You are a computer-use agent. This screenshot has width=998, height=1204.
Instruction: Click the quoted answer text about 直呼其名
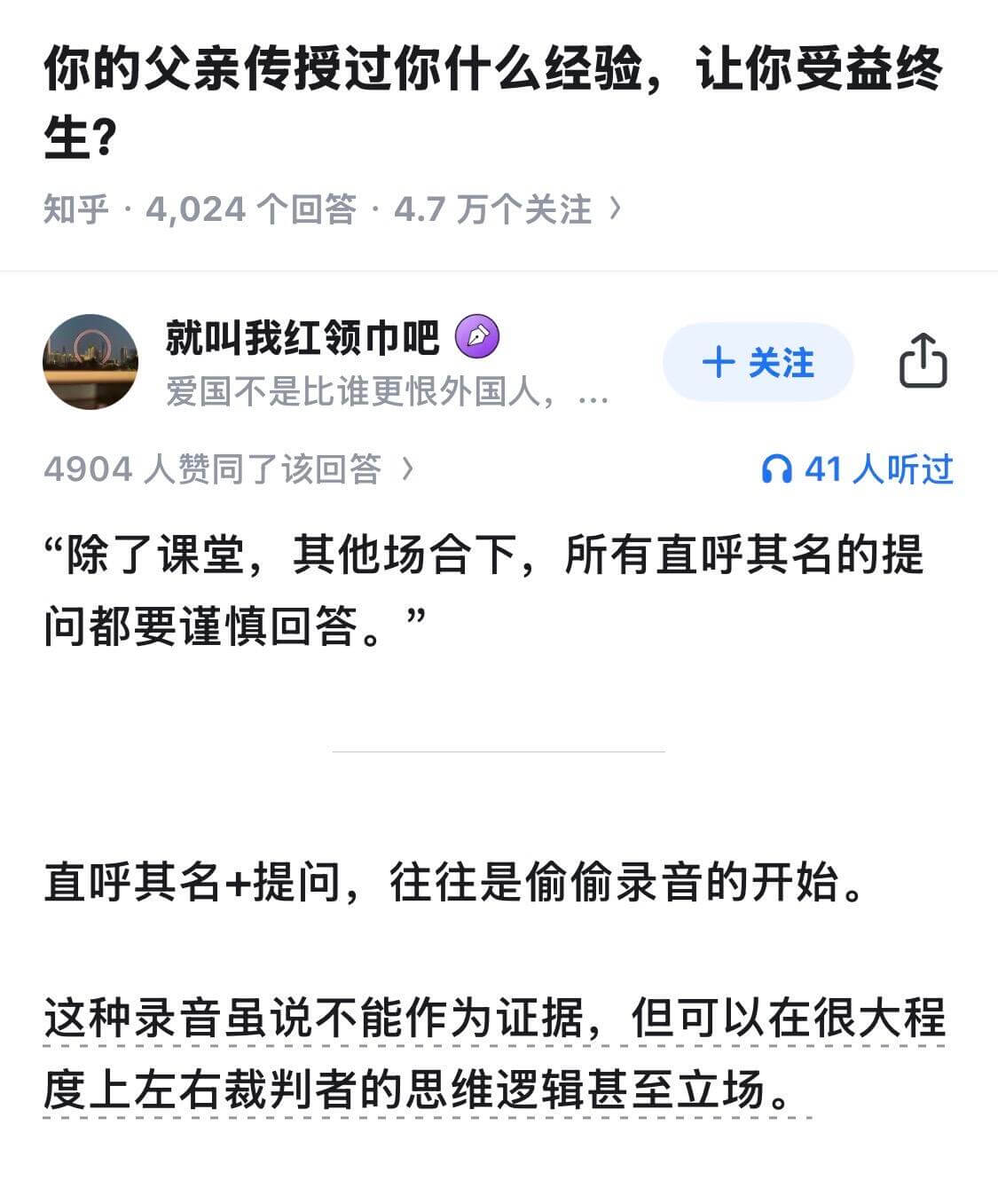click(483, 586)
